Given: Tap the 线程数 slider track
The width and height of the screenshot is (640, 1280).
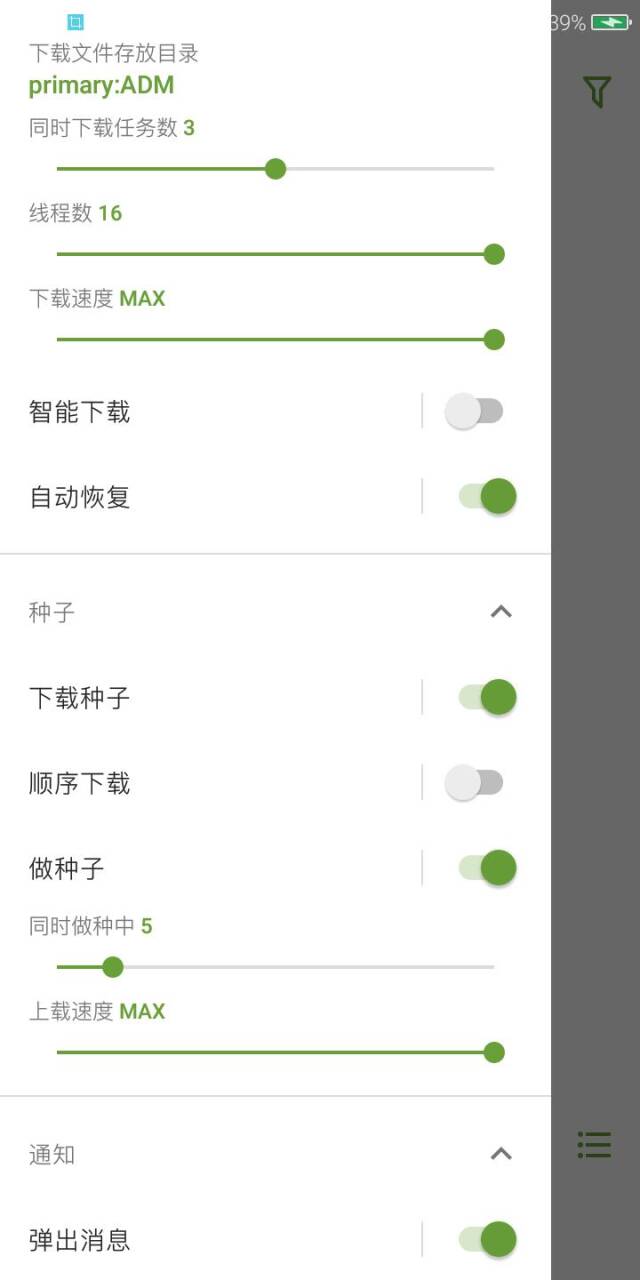Looking at the screenshot, I should [275, 254].
